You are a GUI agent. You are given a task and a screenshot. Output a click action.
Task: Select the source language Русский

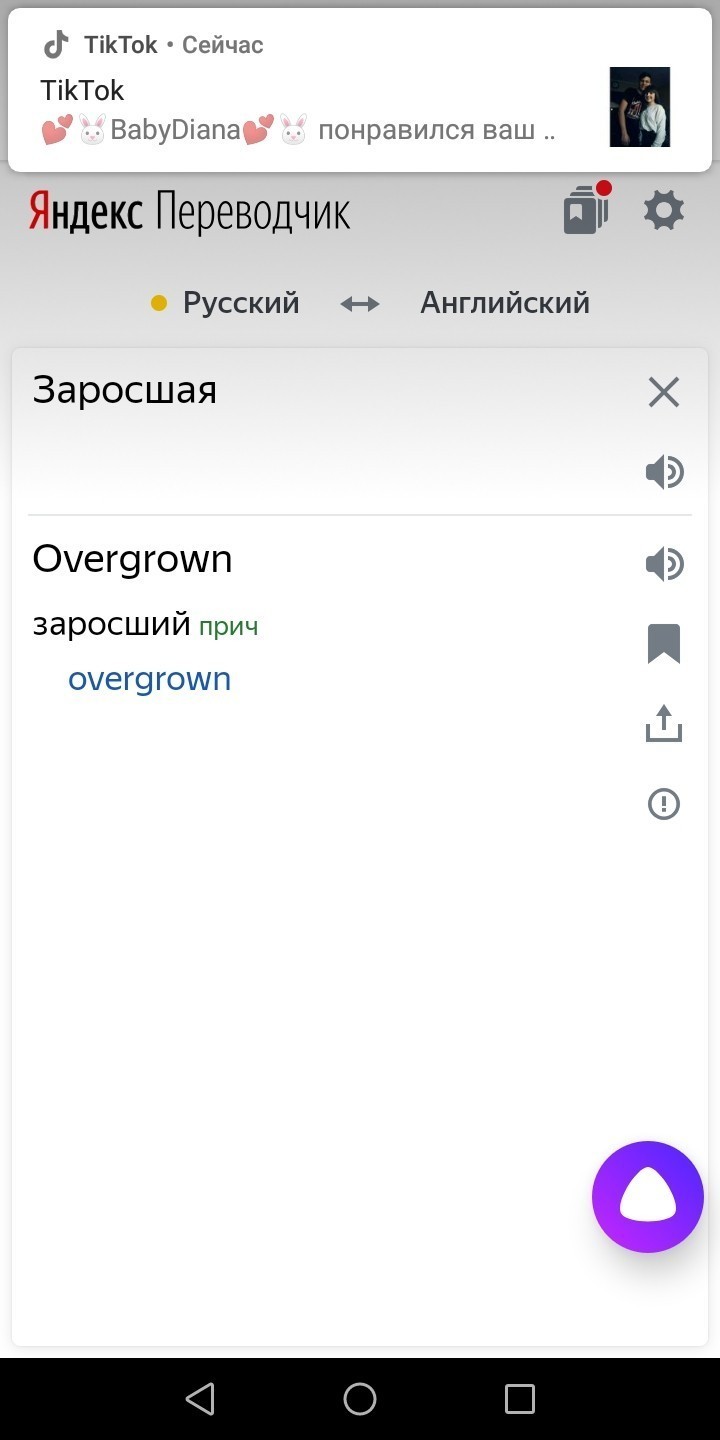tap(240, 303)
